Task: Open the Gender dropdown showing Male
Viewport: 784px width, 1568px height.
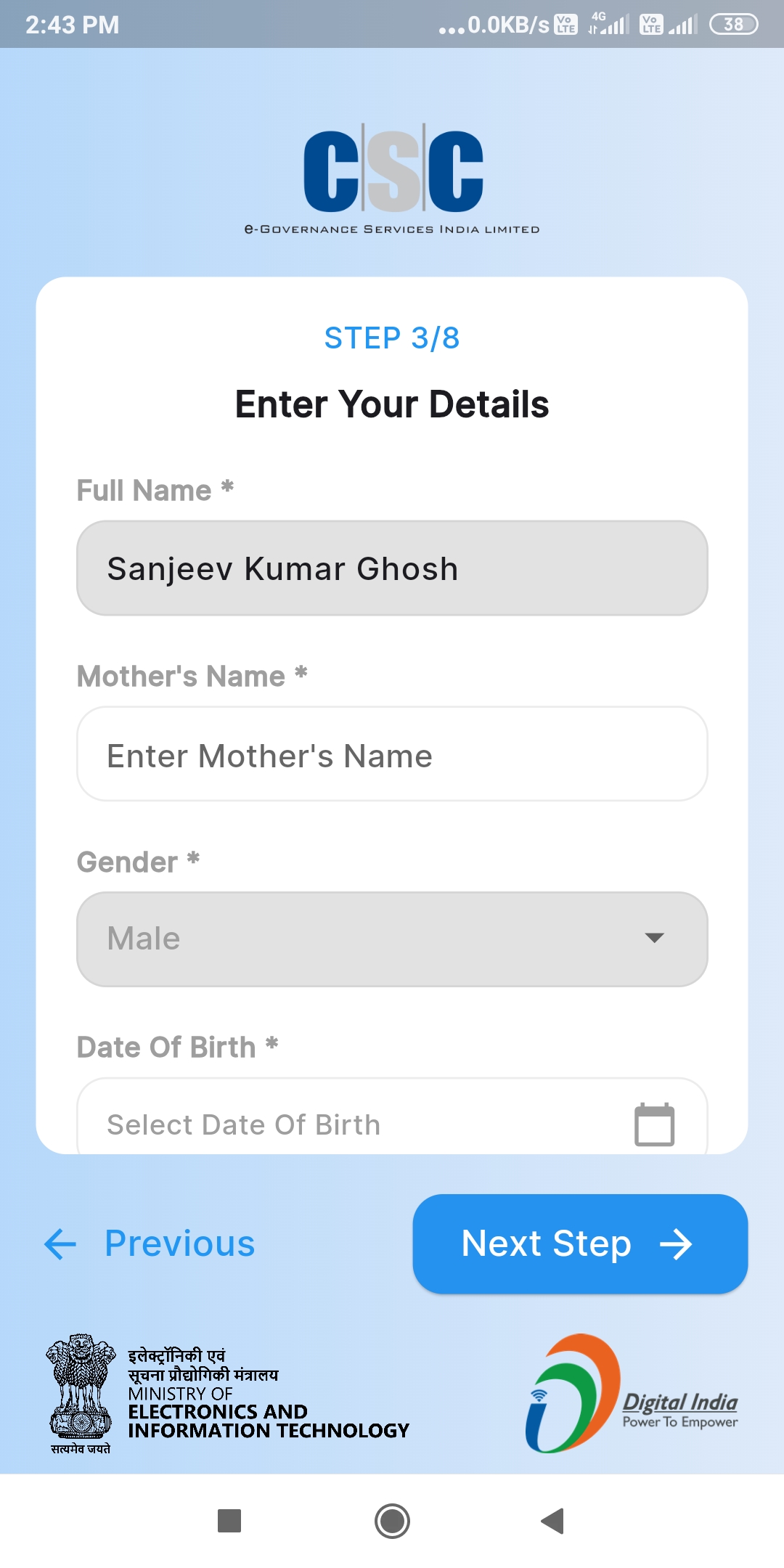Action: 392,939
